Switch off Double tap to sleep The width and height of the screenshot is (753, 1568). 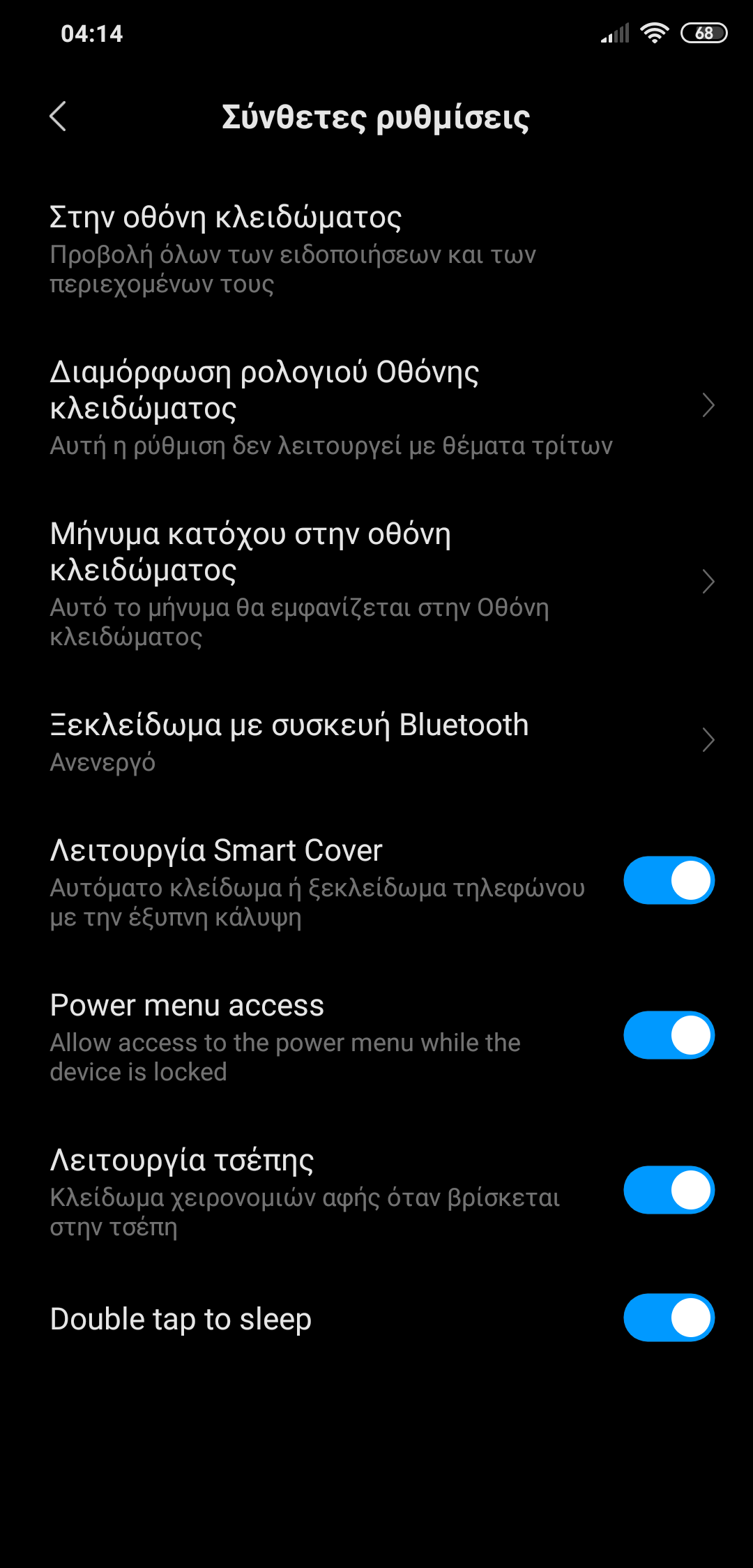pos(668,1318)
